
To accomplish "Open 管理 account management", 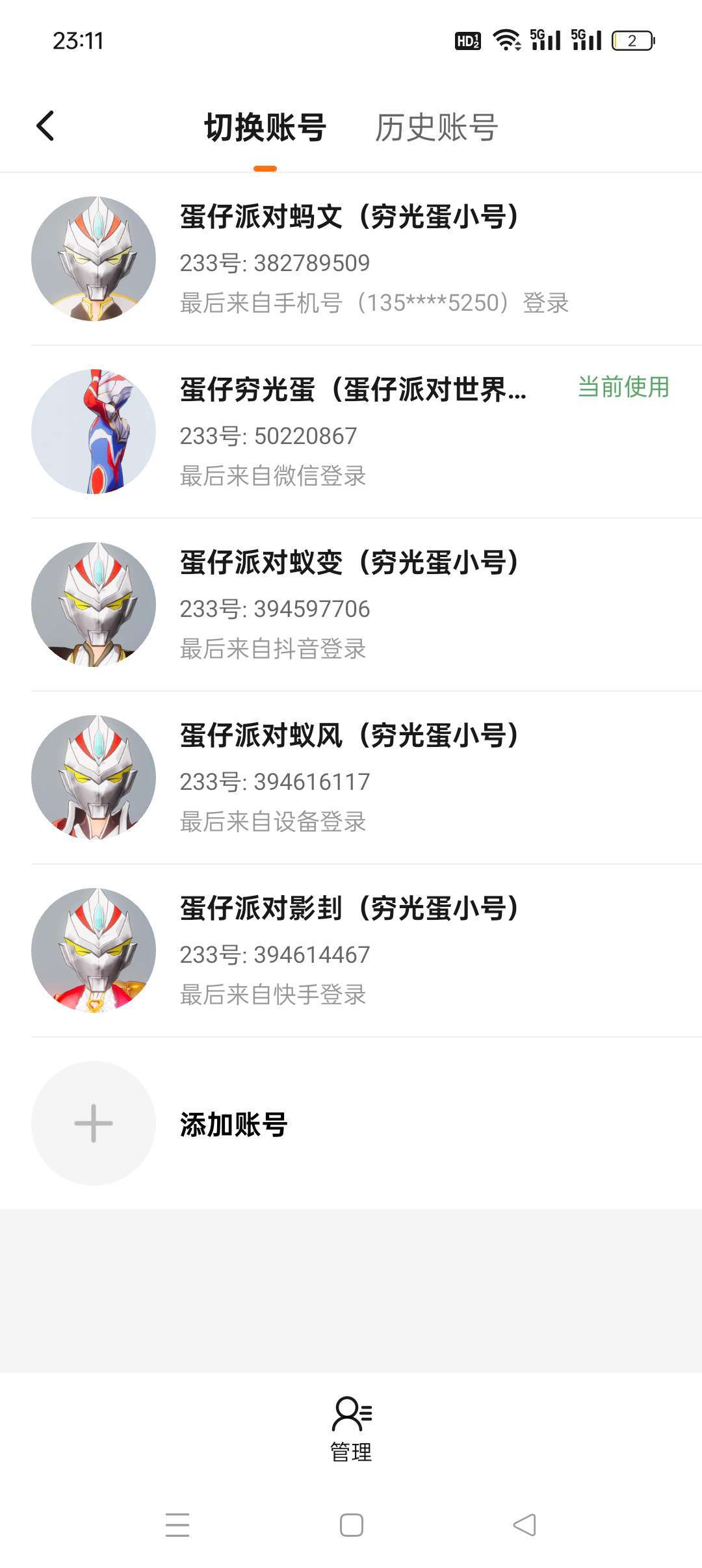I will click(351, 1429).
